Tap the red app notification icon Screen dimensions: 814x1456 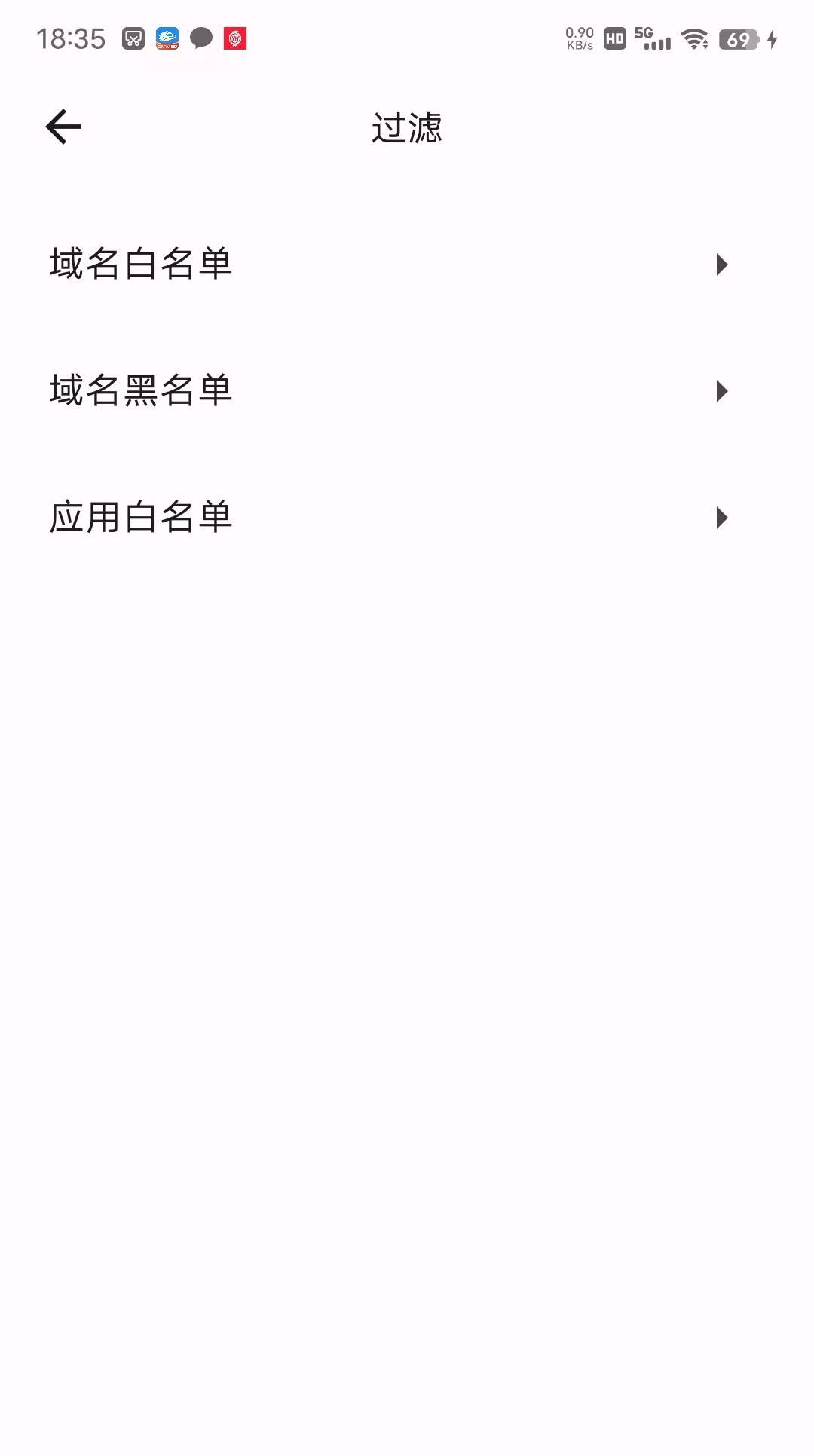coord(236,39)
